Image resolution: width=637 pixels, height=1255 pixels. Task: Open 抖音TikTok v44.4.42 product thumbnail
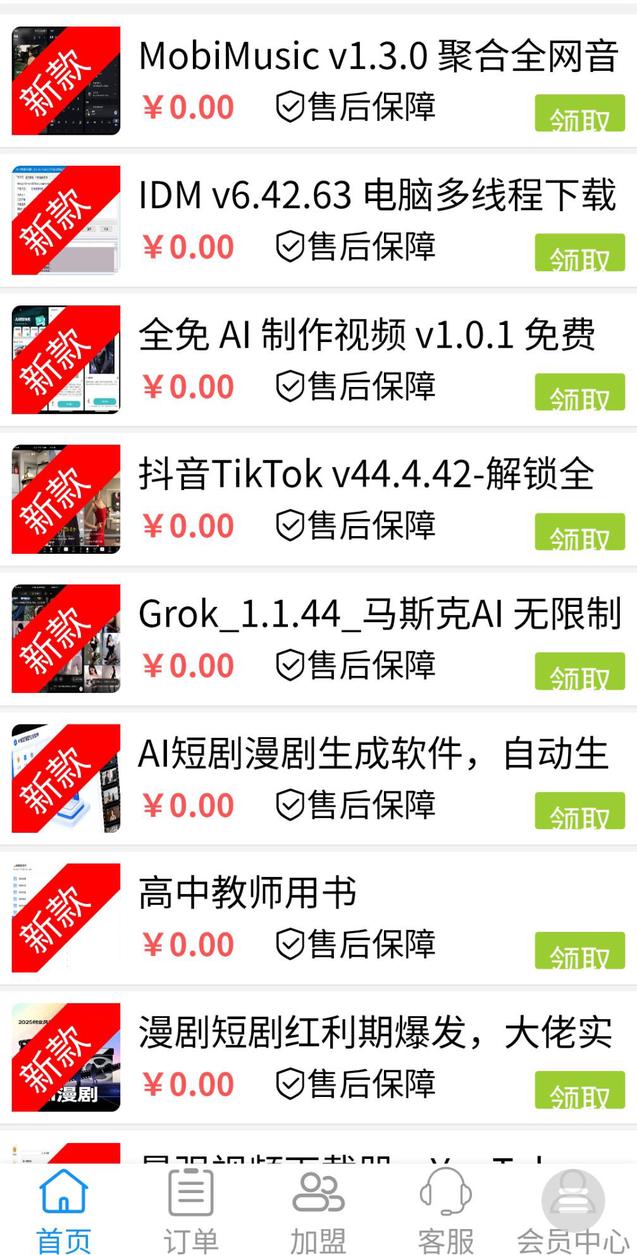click(66, 499)
